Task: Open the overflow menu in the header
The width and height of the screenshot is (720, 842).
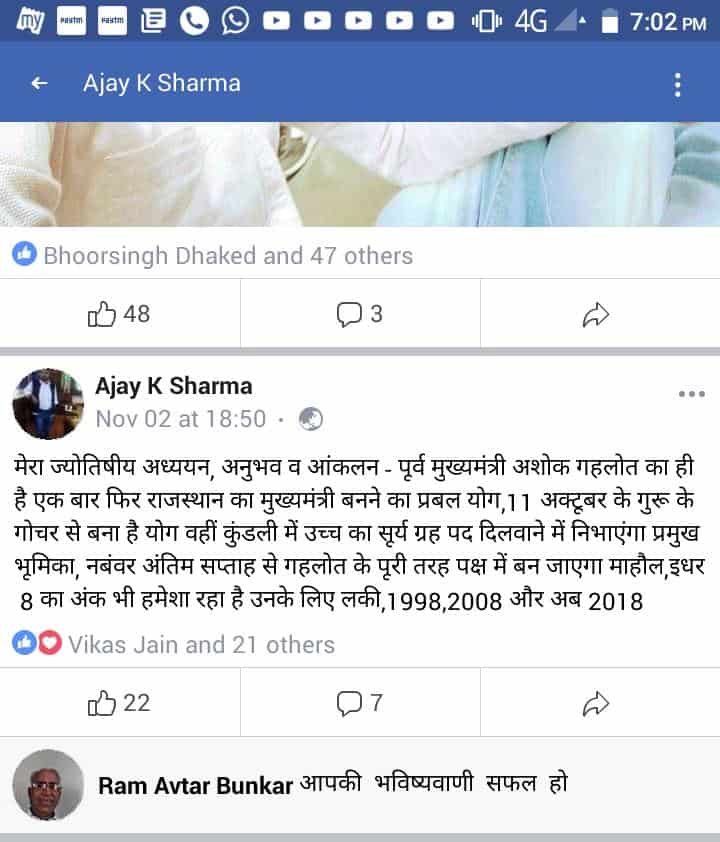Action: (x=677, y=84)
